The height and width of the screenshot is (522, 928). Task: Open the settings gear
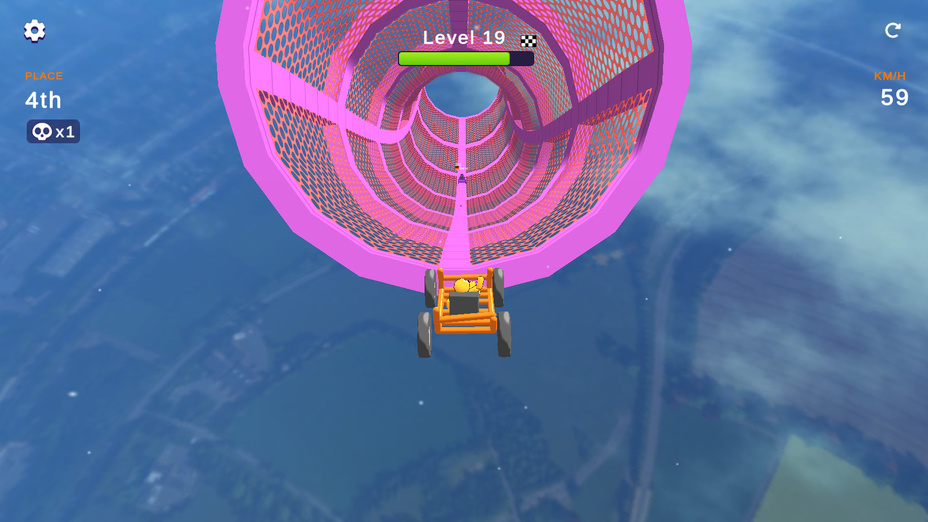35,31
